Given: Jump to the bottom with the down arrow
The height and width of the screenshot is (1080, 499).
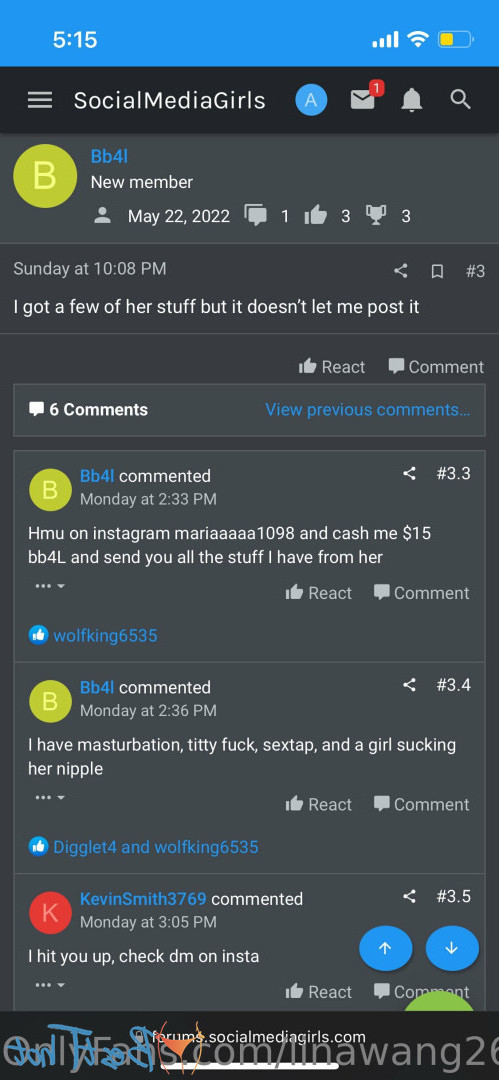Looking at the screenshot, I should 452,948.
